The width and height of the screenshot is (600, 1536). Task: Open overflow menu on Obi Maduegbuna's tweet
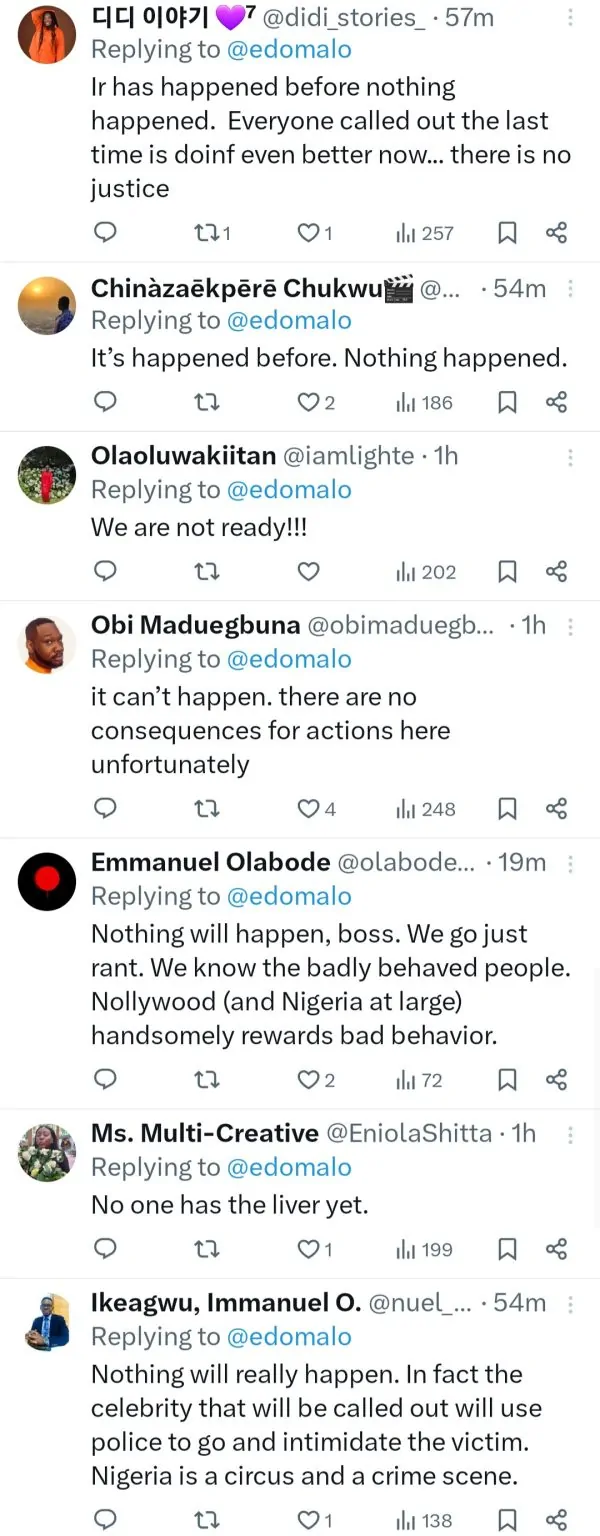571,627
